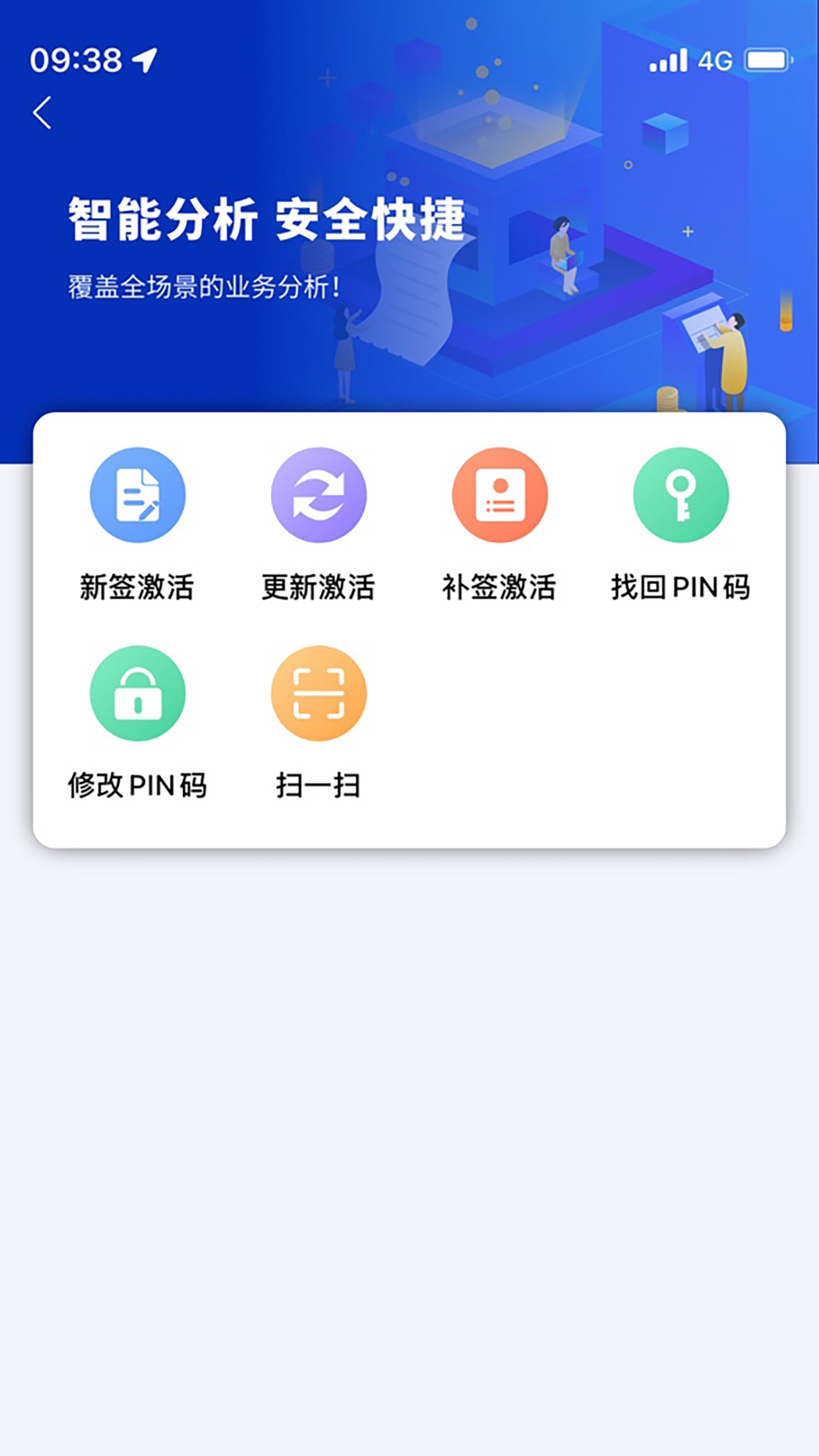819x1456 pixels.
Task: Tap the banner headline 智能分析 安全快捷
Action: pos(265,220)
